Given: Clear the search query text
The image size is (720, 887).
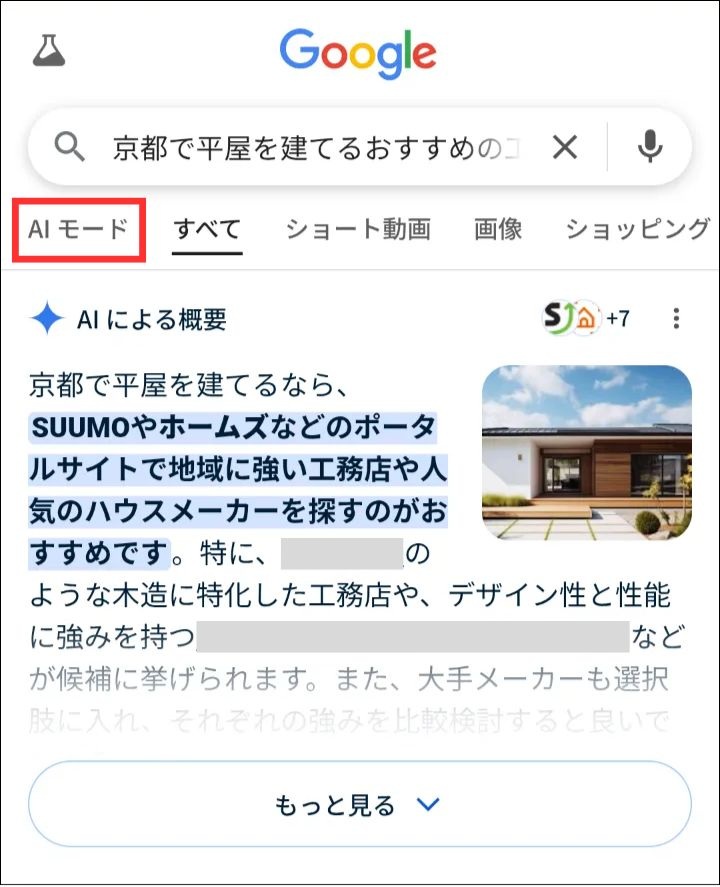Looking at the screenshot, I should (x=565, y=148).
